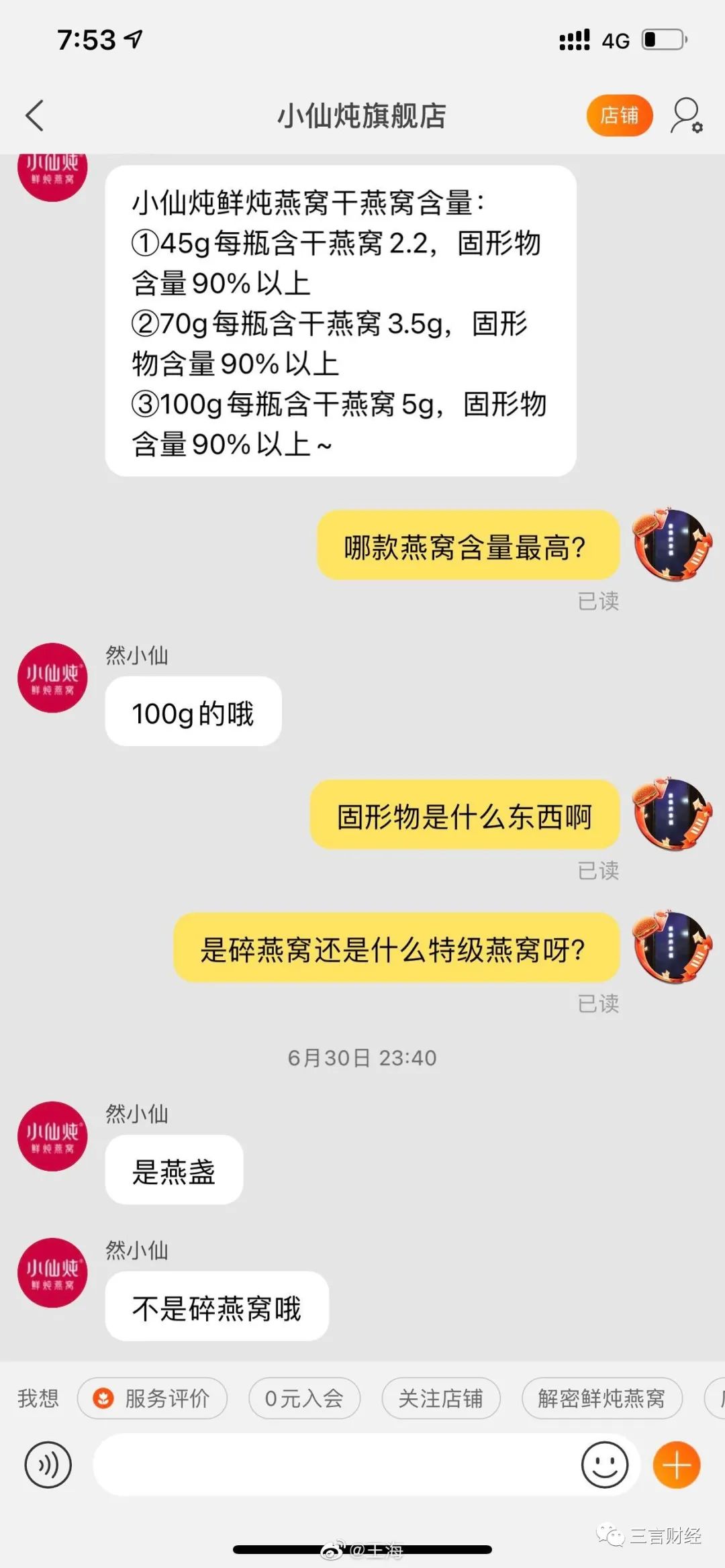Open the 解密鲜炖燕窝 chip
The width and height of the screenshot is (725, 1568).
(x=601, y=1398)
